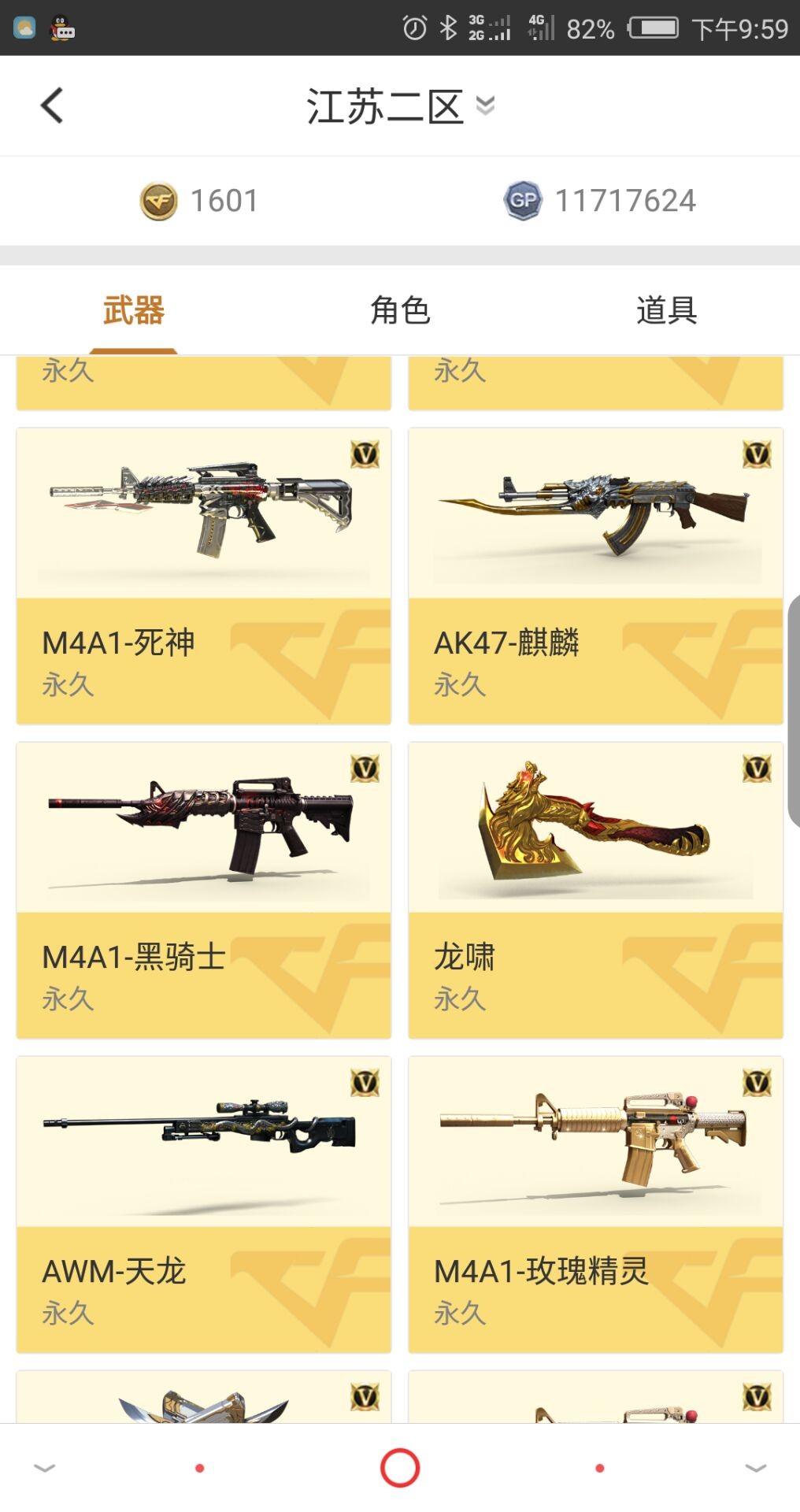The height and width of the screenshot is (1512, 800).
Task: View the M4A1-黑骑士 weapon card
Action: point(204,890)
